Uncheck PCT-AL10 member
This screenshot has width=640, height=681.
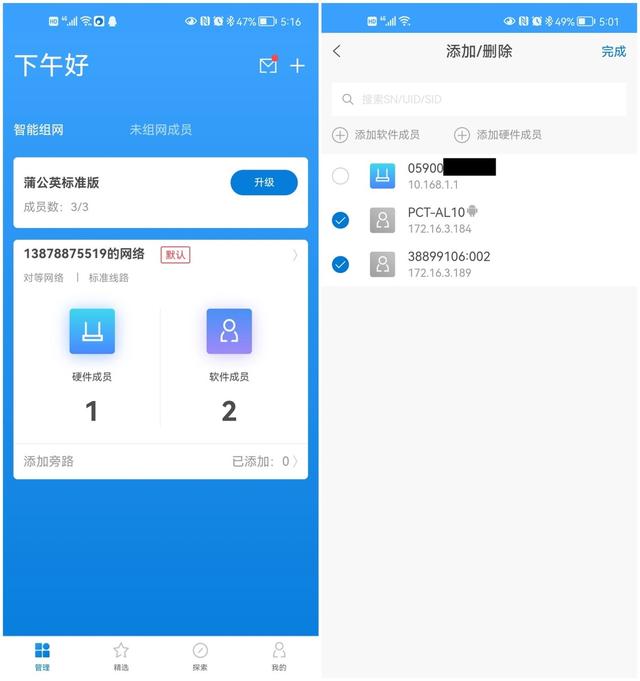341,220
